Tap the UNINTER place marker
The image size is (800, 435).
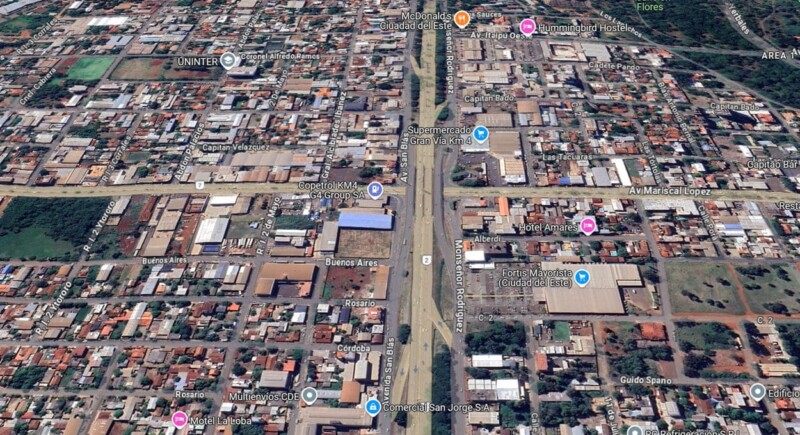point(229,61)
